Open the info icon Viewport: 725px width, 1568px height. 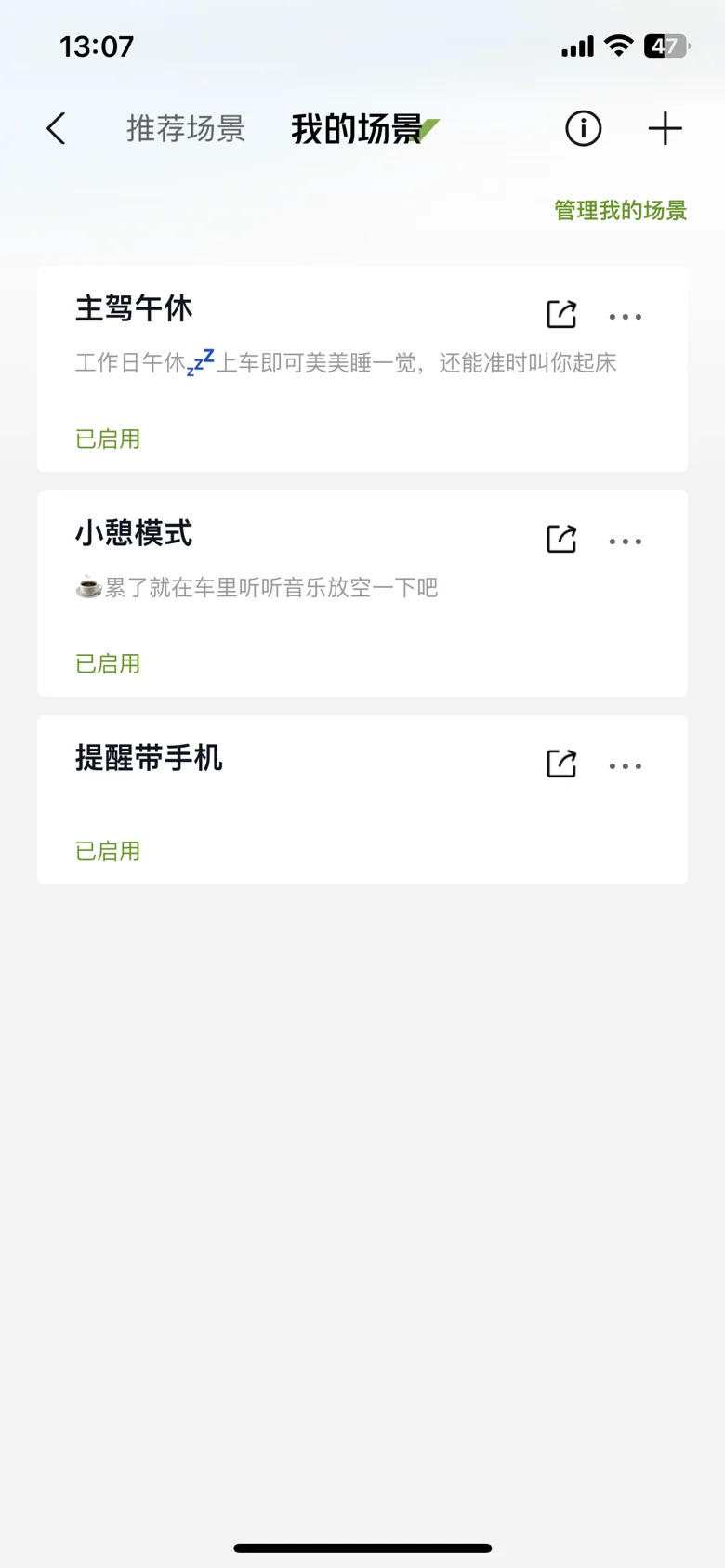coord(584,129)
